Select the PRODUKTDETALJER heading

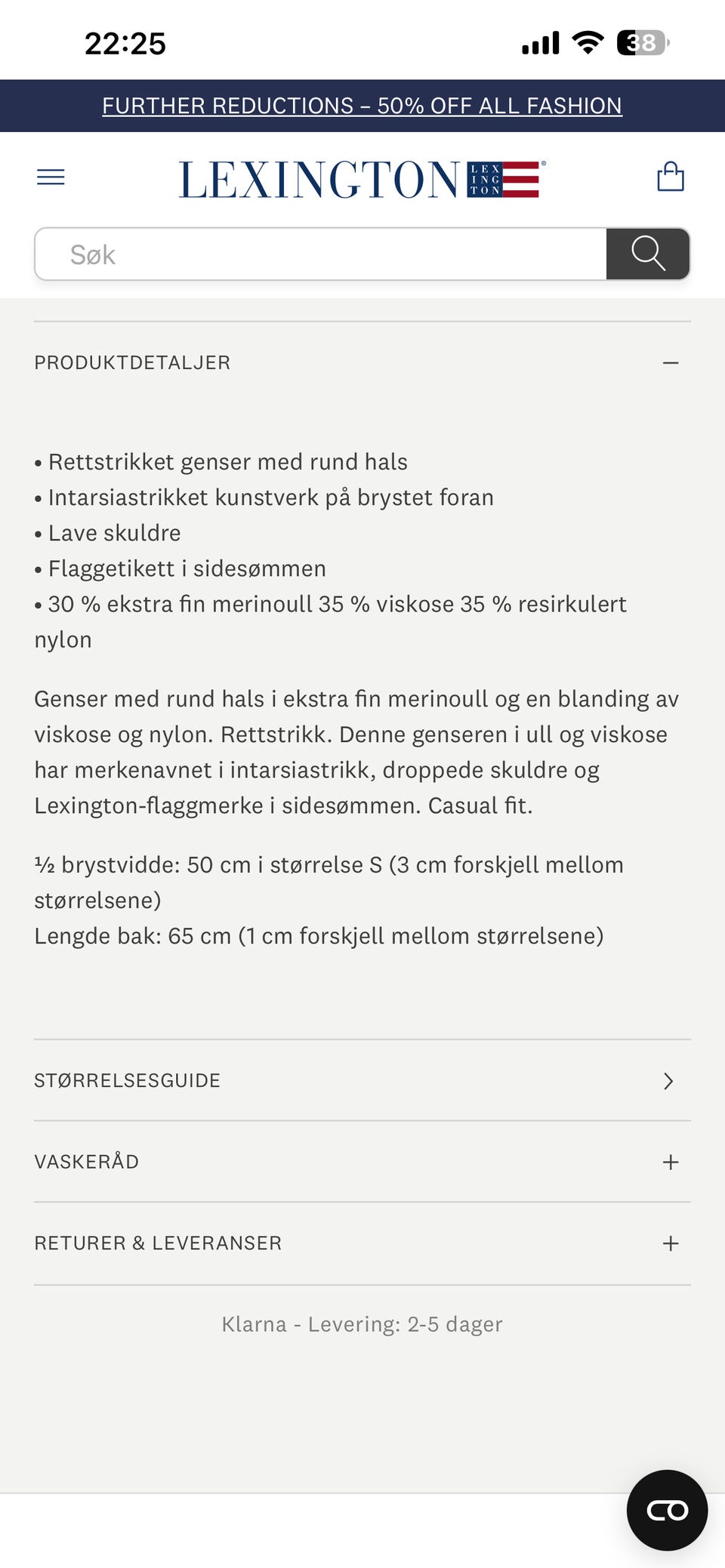(x=131, y=363)
